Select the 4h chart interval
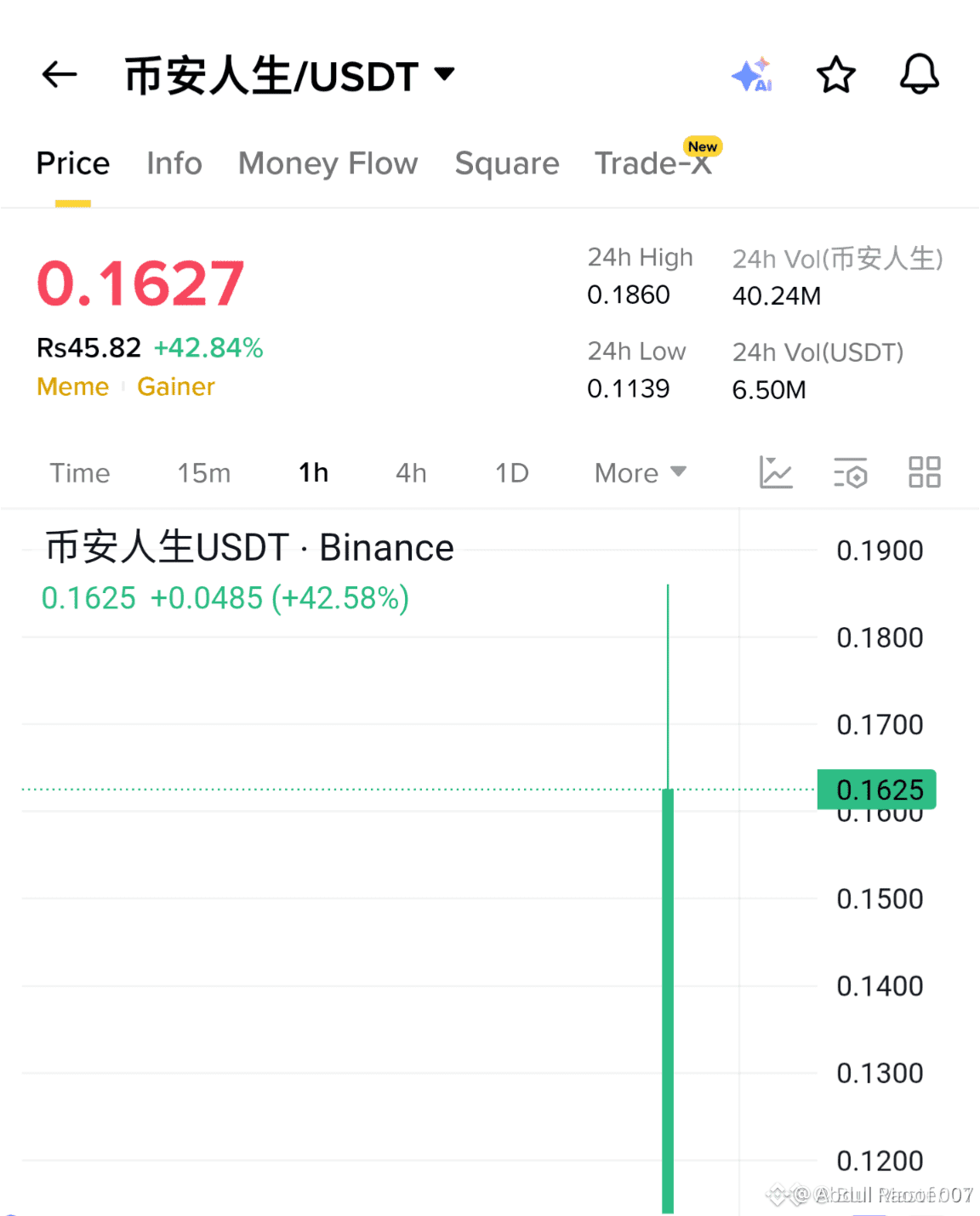 (410, 472)
